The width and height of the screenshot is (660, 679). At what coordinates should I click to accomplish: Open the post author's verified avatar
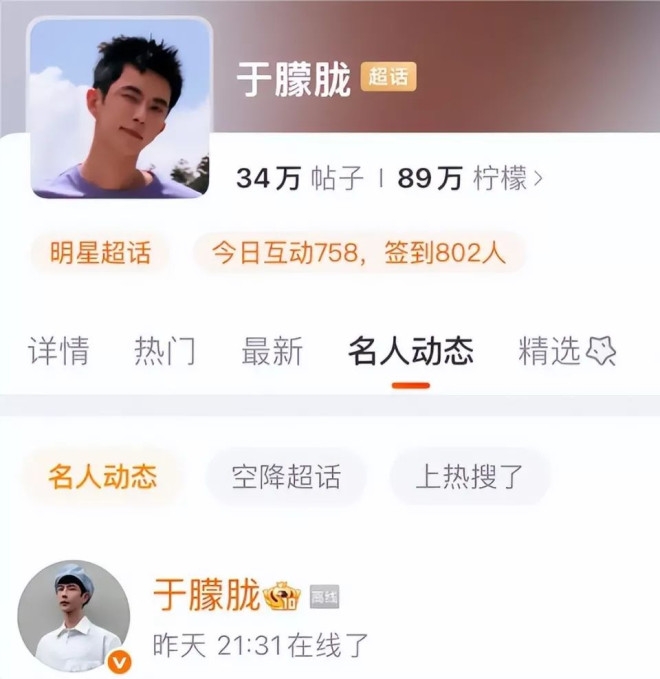click(75, 614)
